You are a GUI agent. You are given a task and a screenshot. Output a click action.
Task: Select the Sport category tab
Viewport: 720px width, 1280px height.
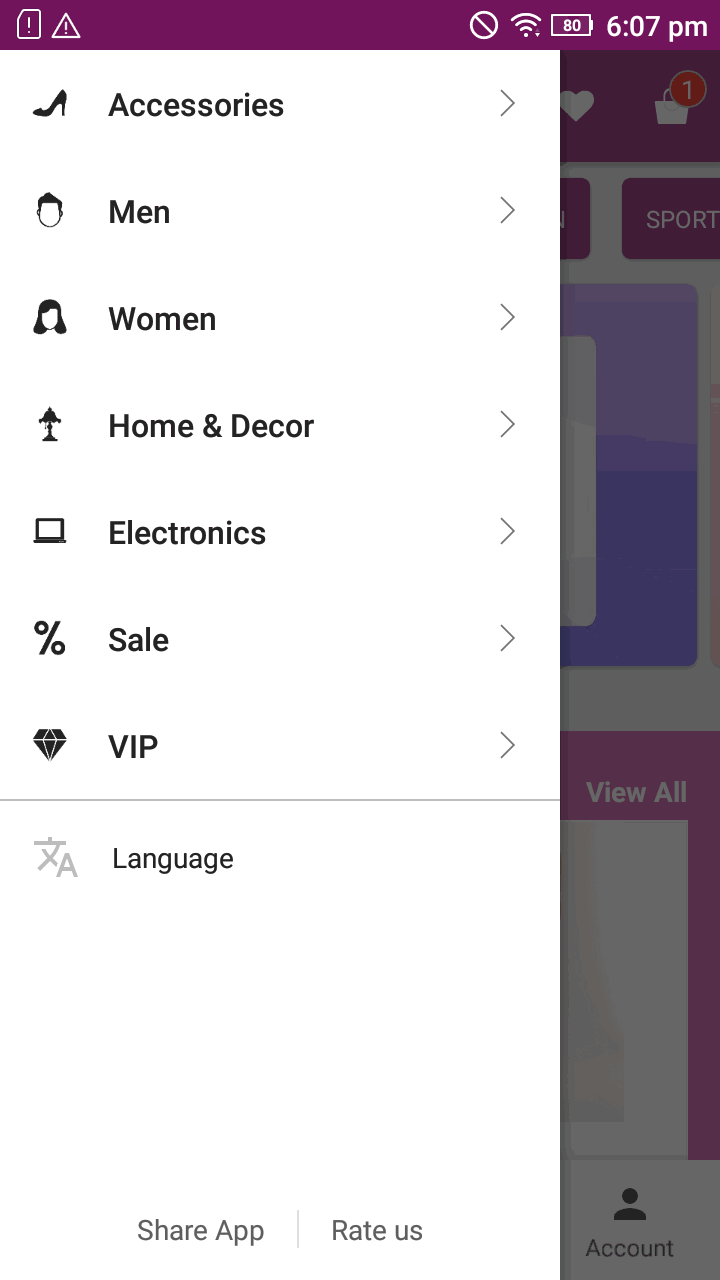(x=675, y=219)
